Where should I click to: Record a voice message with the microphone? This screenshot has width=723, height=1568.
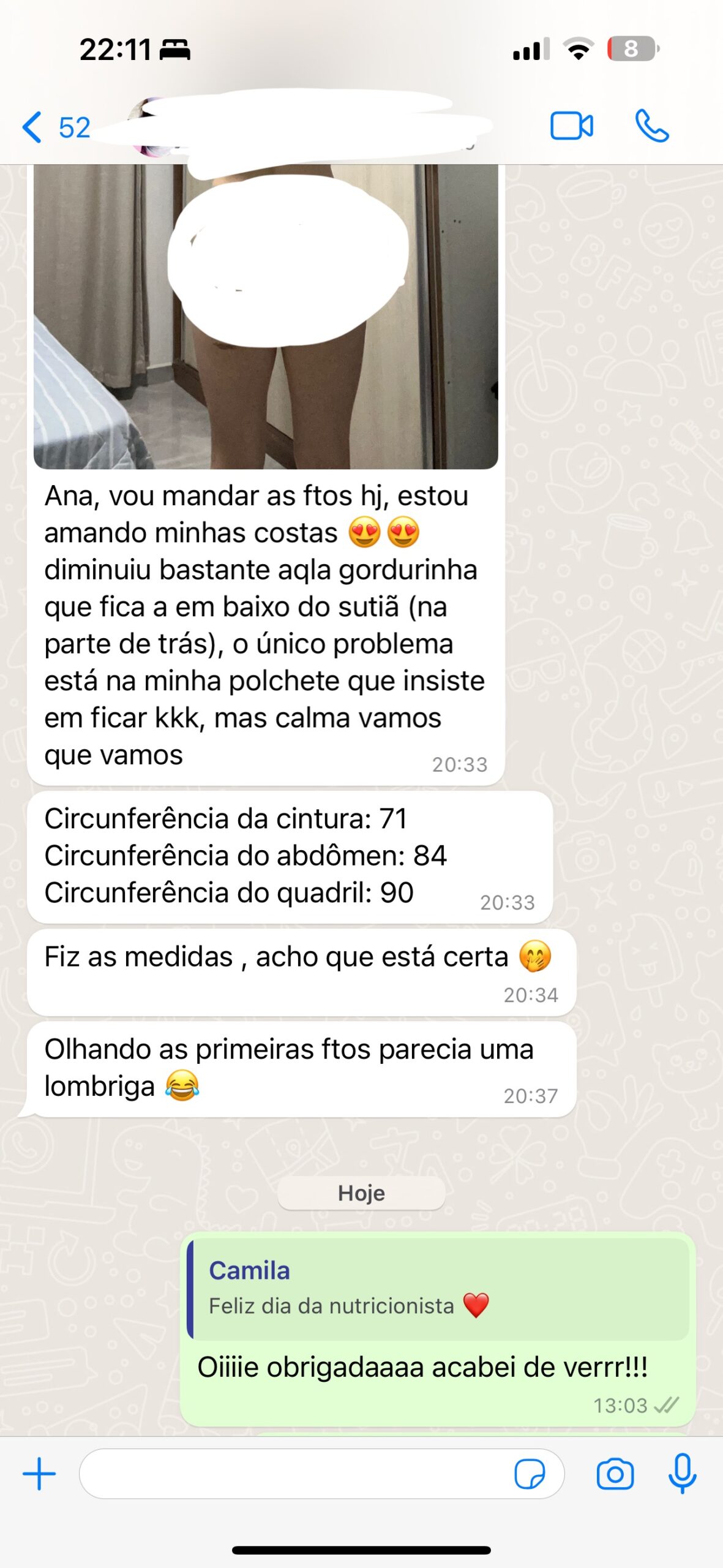[682, 1473]
